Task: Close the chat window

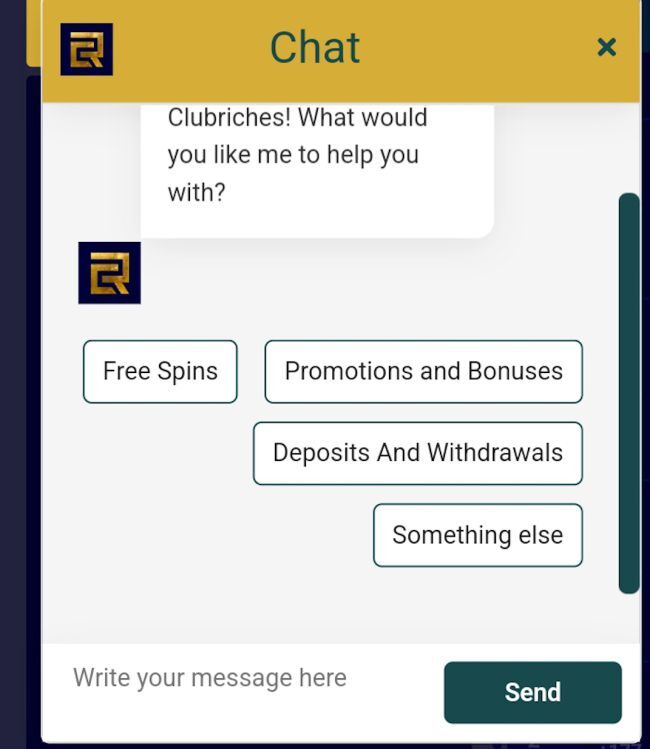Action: 606,47
